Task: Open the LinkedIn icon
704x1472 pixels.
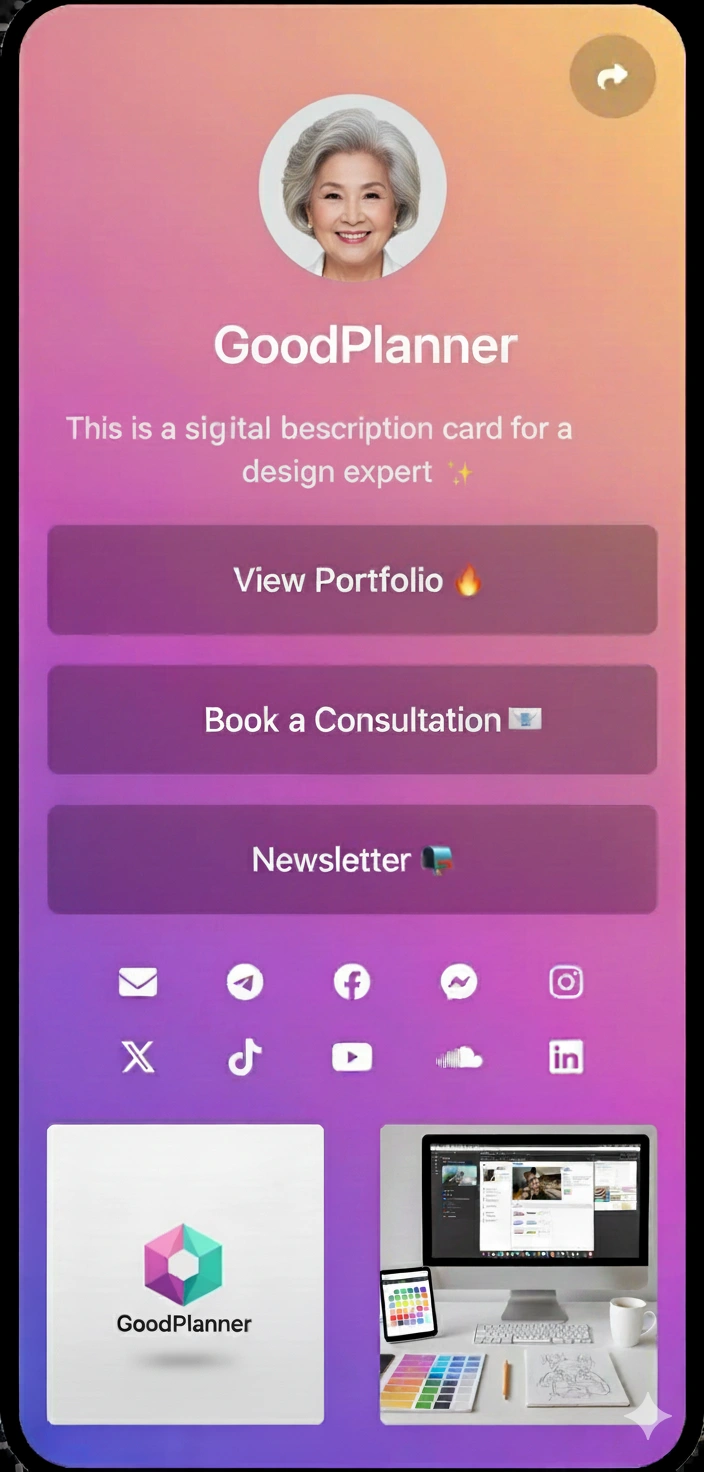Action: pos(566,1057)
